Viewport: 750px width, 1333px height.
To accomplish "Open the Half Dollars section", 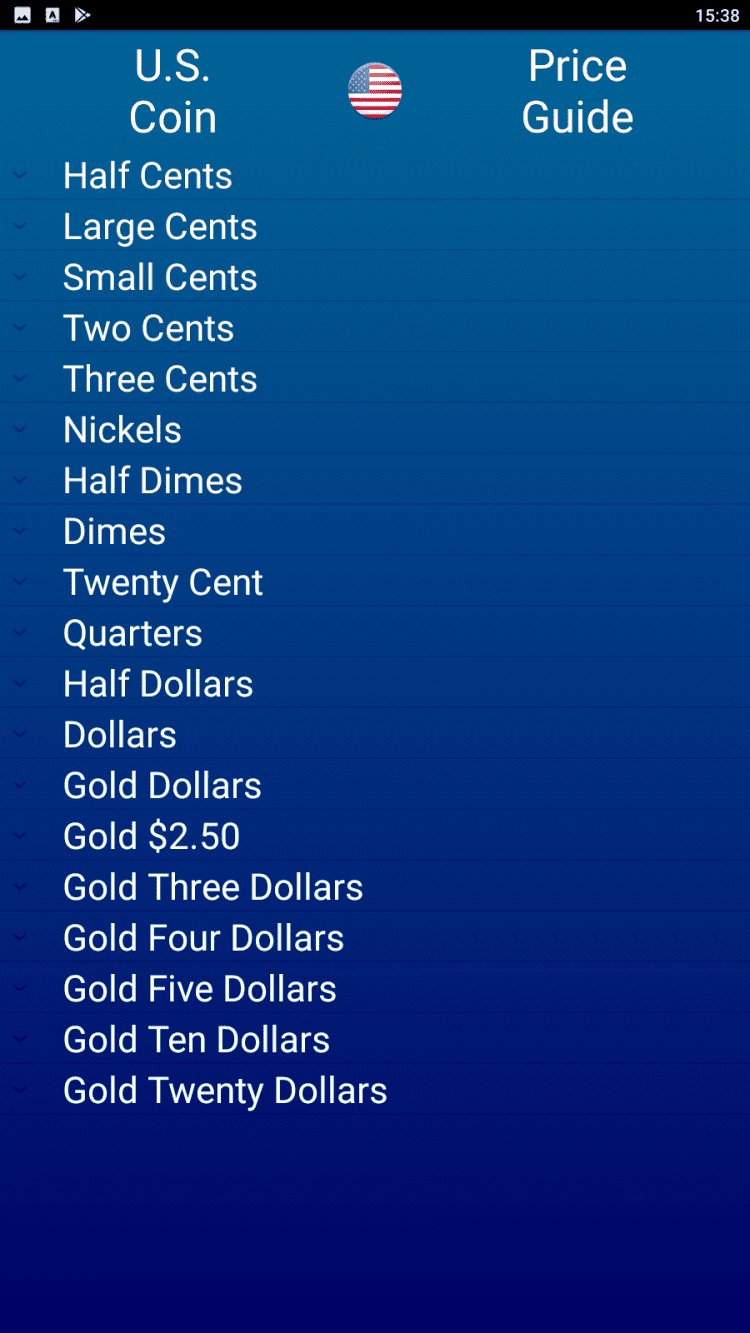I will coord(158,685).
